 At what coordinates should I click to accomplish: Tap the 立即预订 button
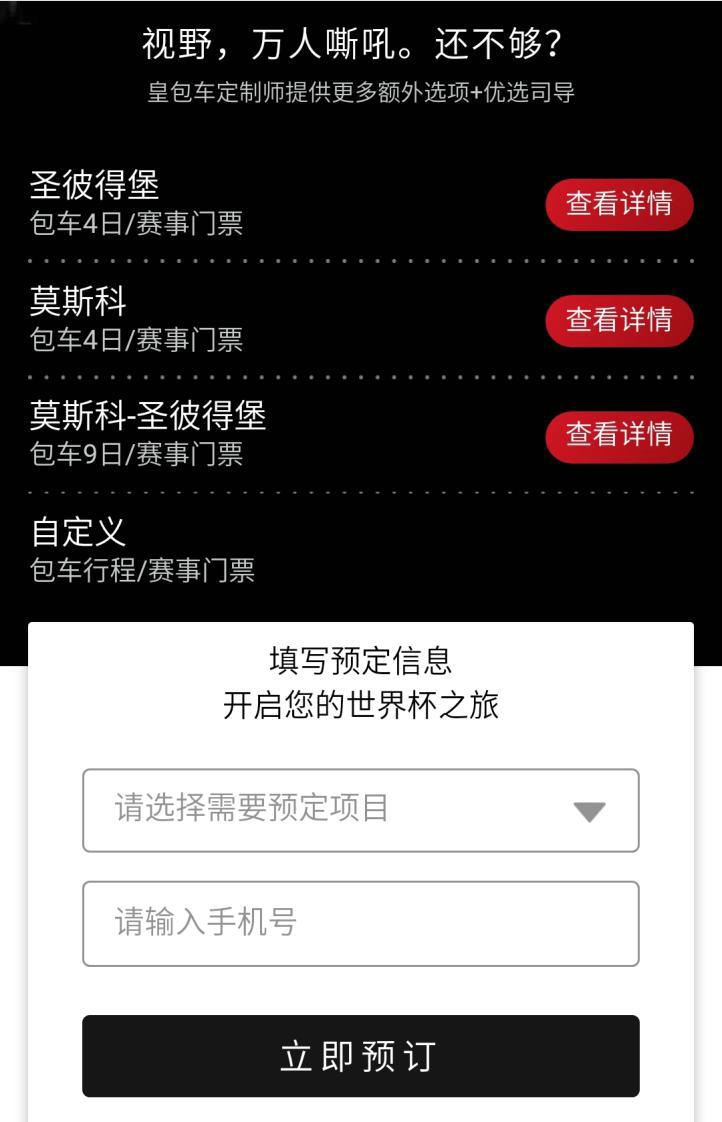(x=360, y=1056)
